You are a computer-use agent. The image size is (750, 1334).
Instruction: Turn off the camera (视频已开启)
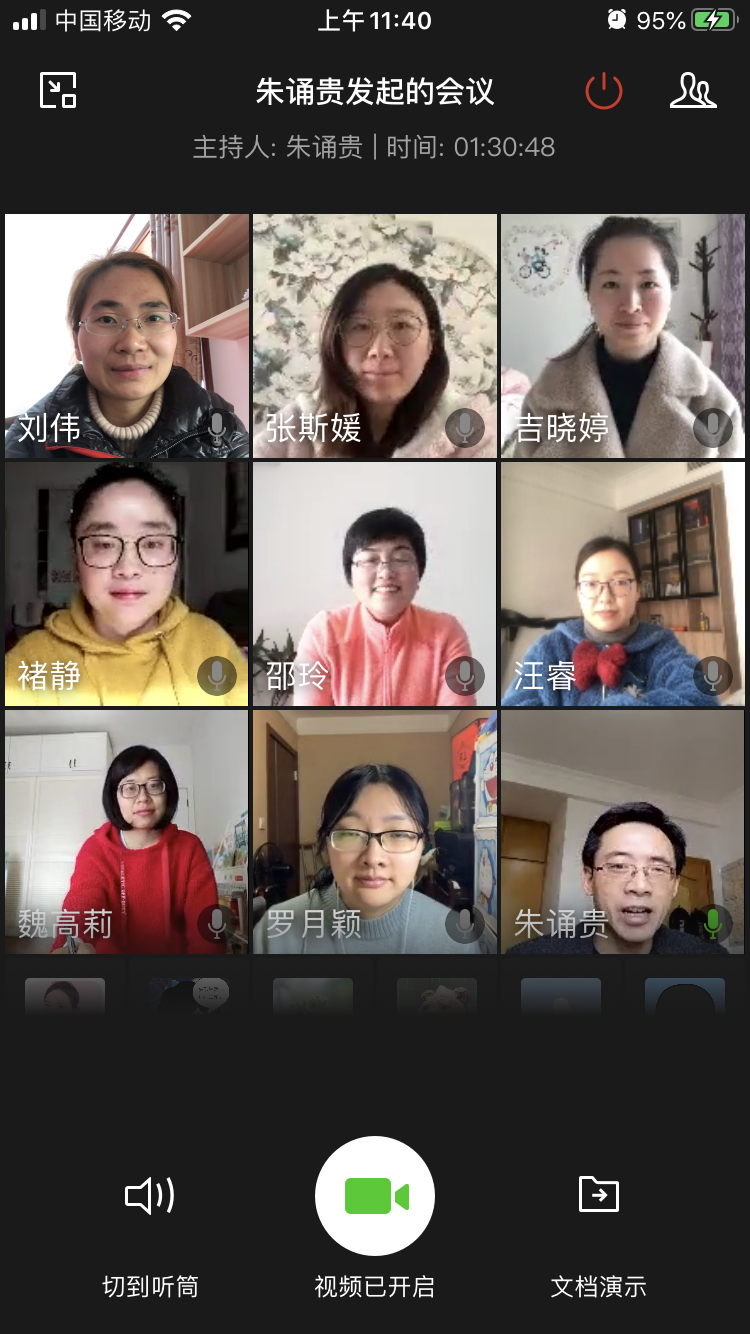pos(375,1196)
